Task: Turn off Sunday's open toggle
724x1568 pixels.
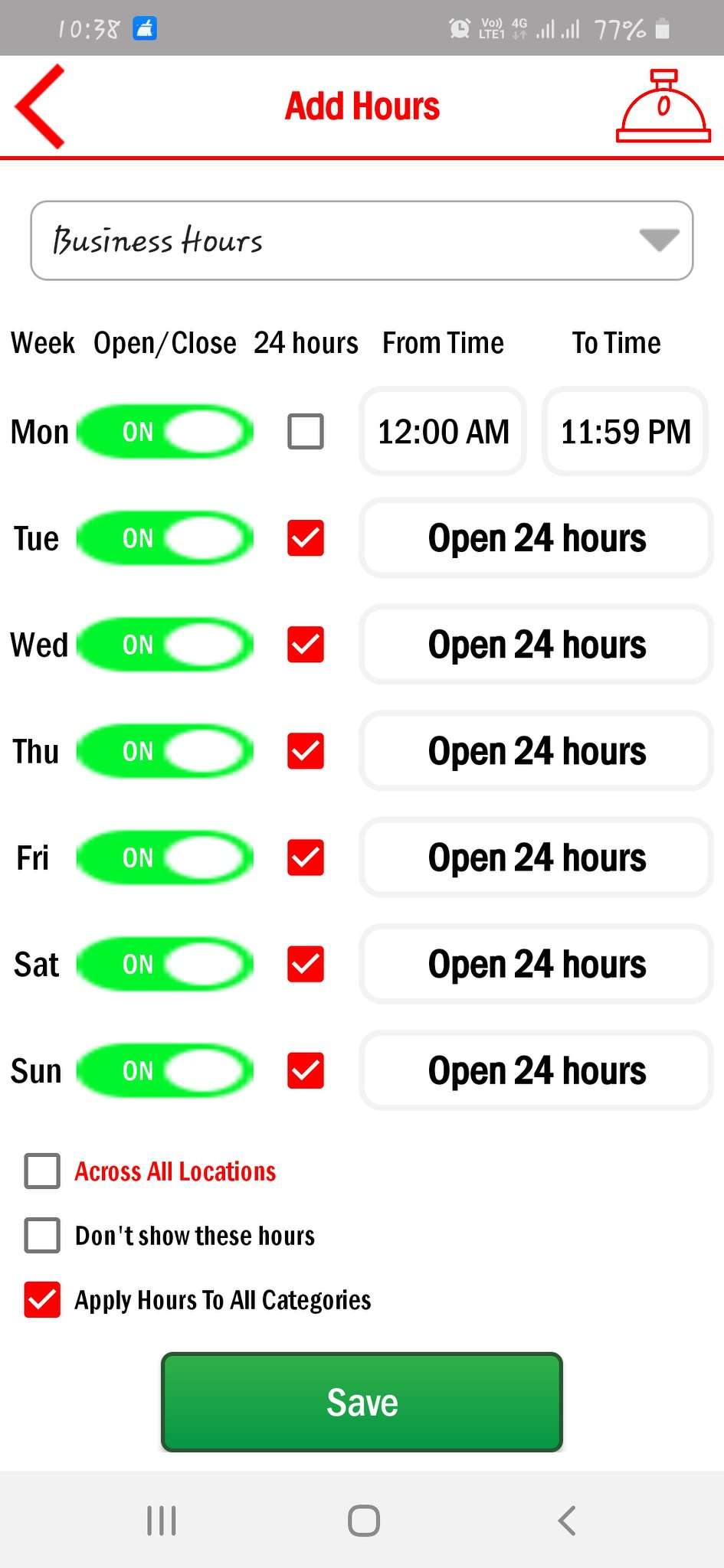Action: [165, 1070]
